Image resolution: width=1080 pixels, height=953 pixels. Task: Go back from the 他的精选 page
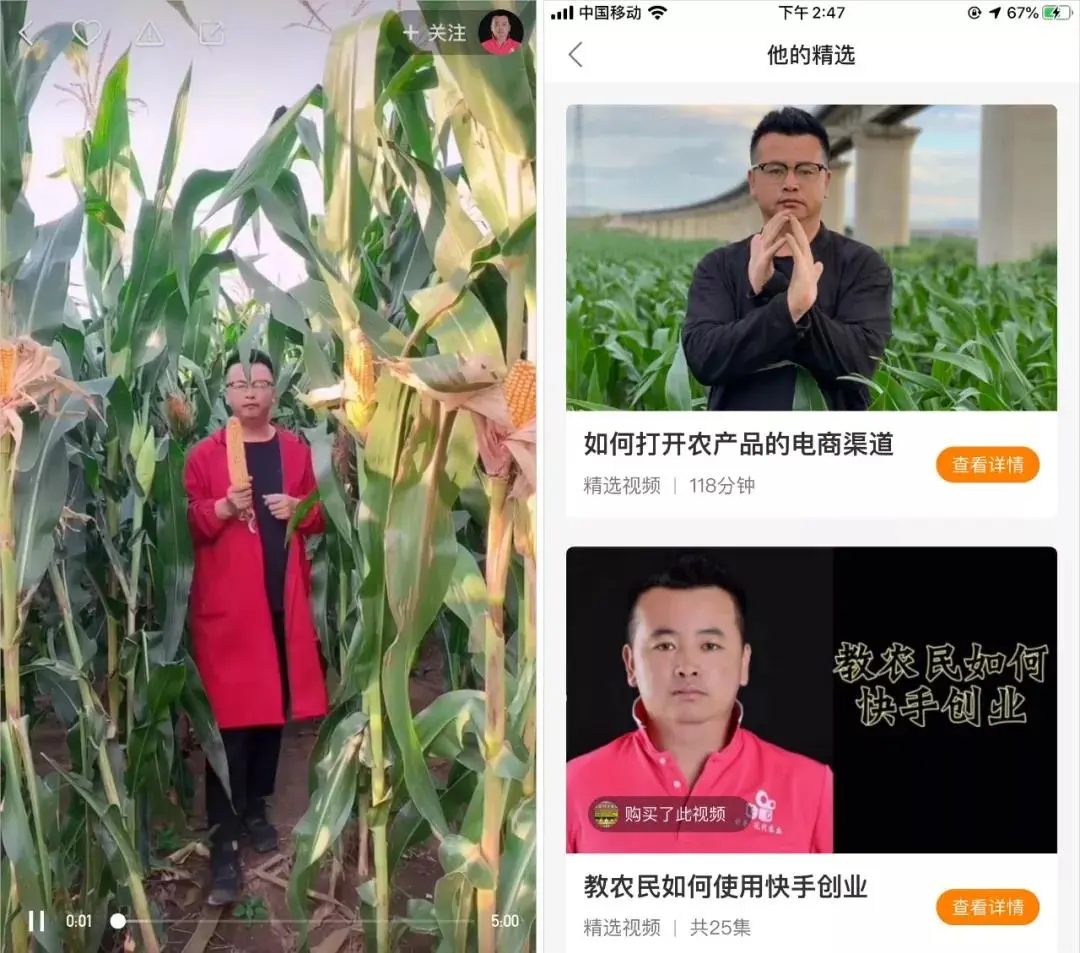pyautogui.click(x=576, y=55)
